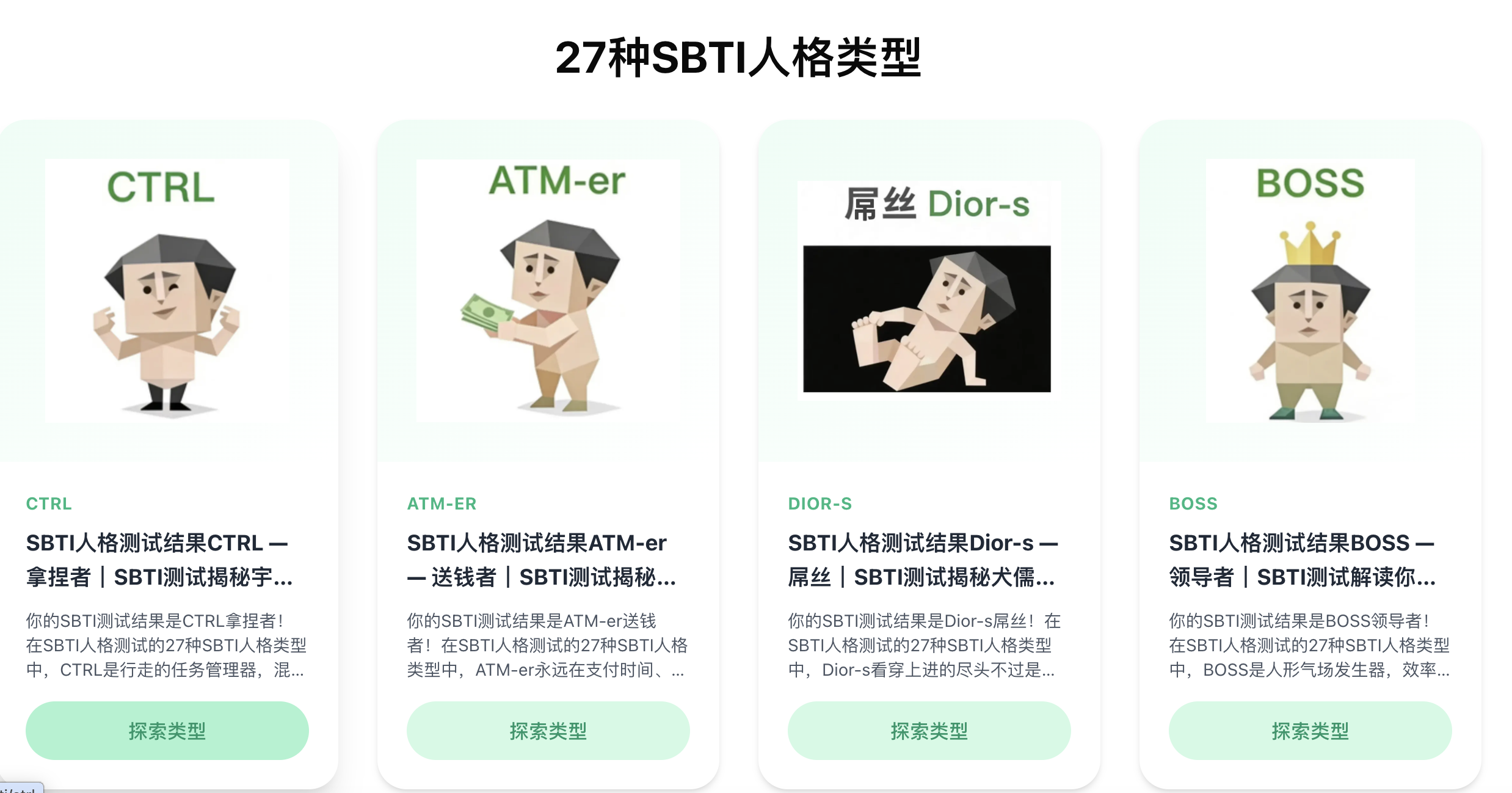This screenshot has width=1512, height=793.
Task: Visit the SBTI人格测试结果BOSS — 领导者 title link
Action: pyautogui.click(x=1302, y=560)
